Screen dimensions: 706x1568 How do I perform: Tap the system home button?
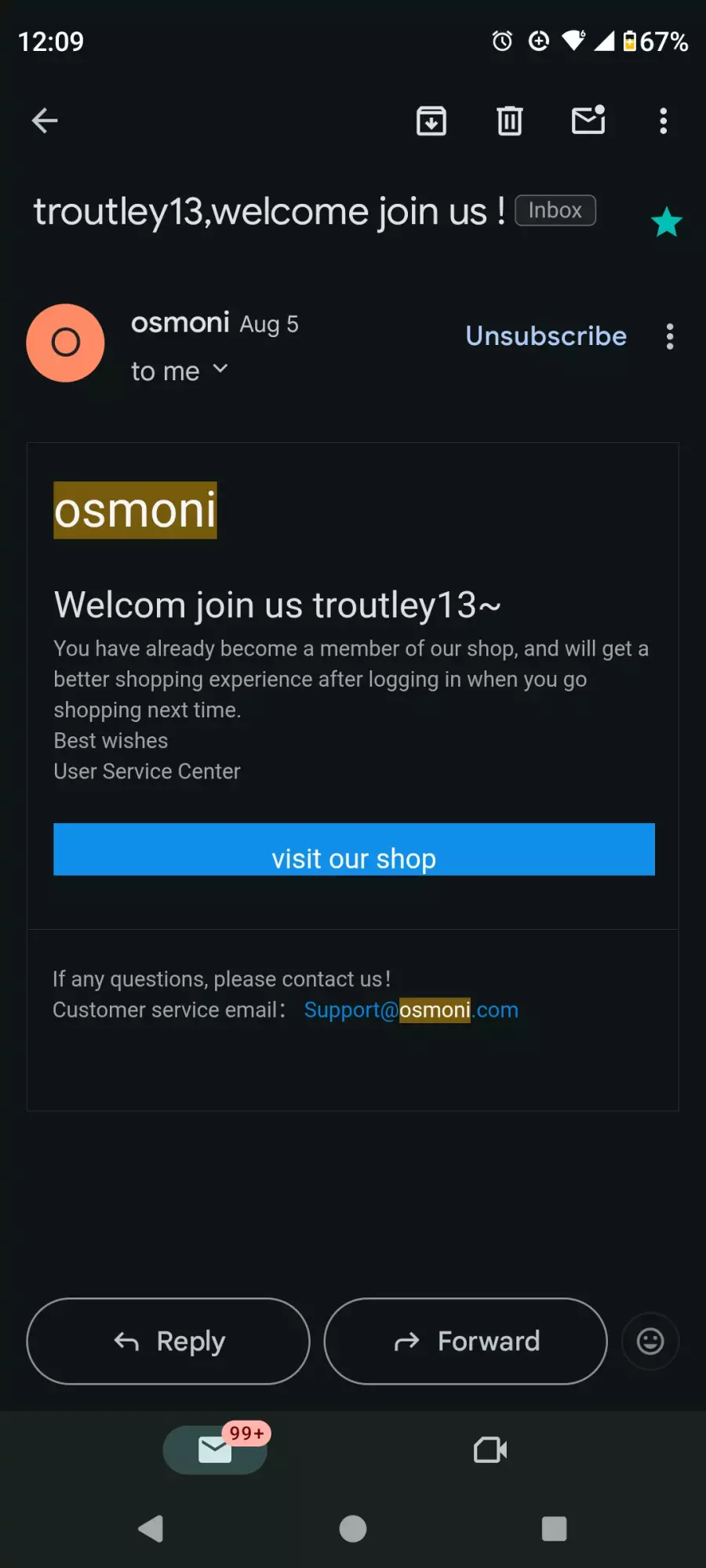tap(353, 1529)
